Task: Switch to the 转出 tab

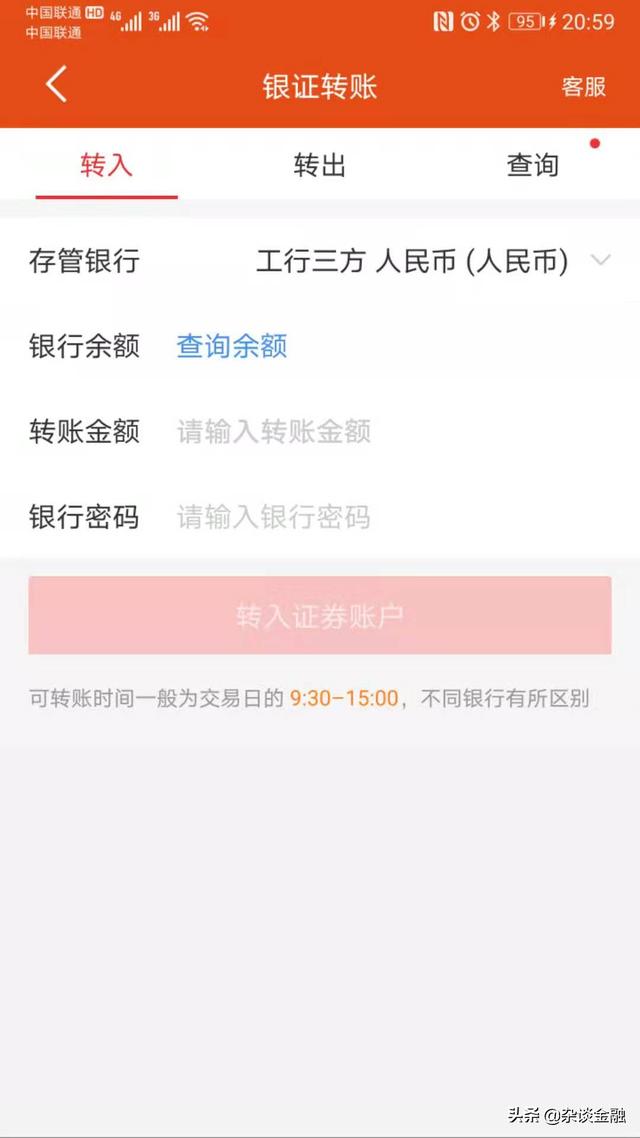Action: 319,165
